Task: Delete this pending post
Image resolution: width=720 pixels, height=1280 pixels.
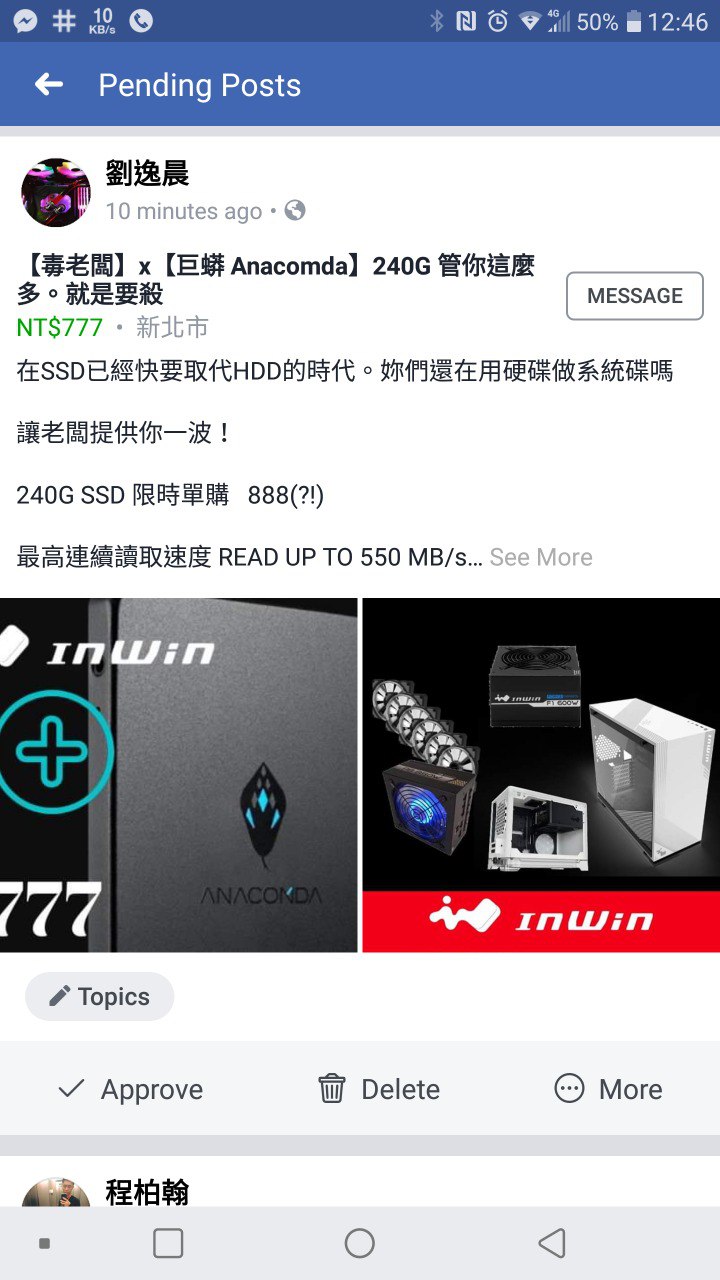Action: point(379,1089)
